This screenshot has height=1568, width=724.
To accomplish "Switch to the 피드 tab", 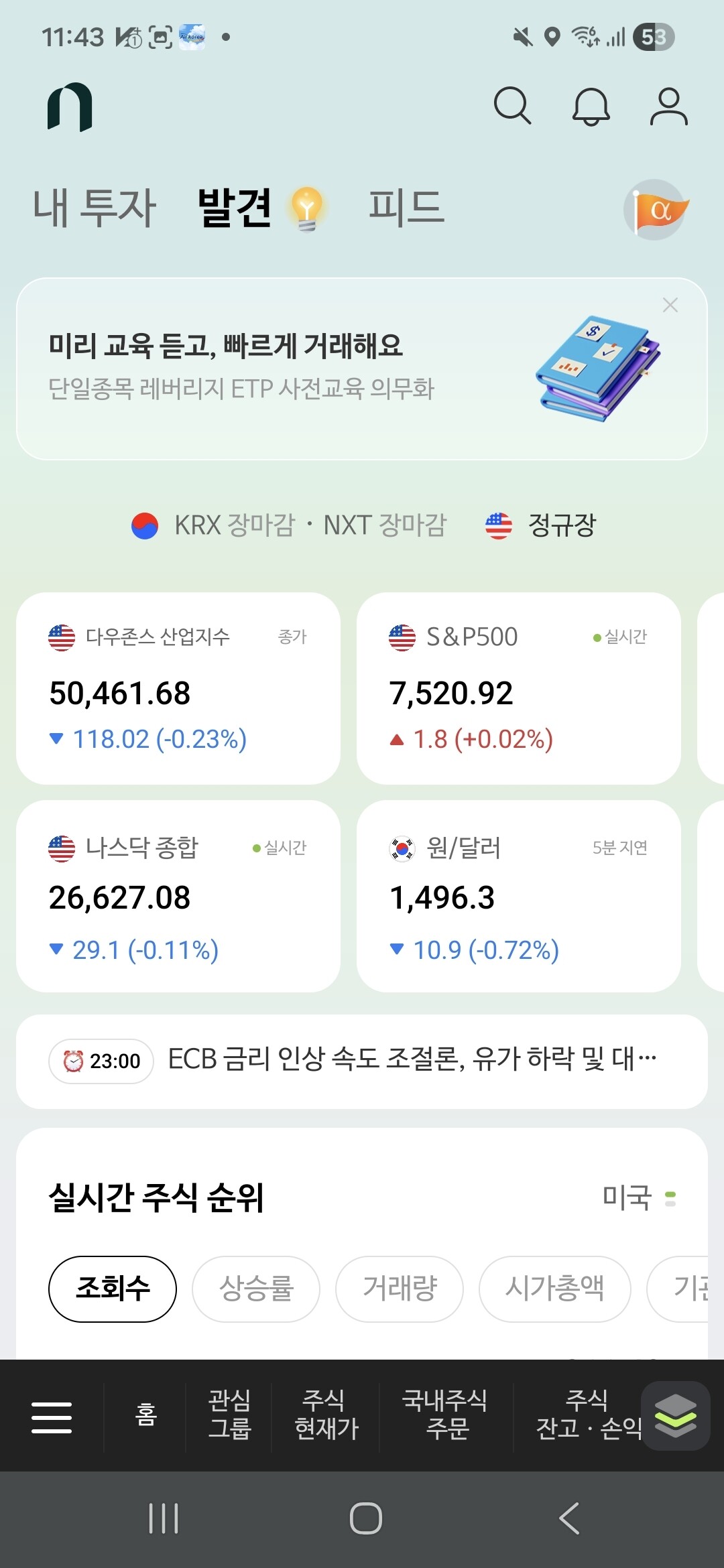I will click(x=406, y=206).
